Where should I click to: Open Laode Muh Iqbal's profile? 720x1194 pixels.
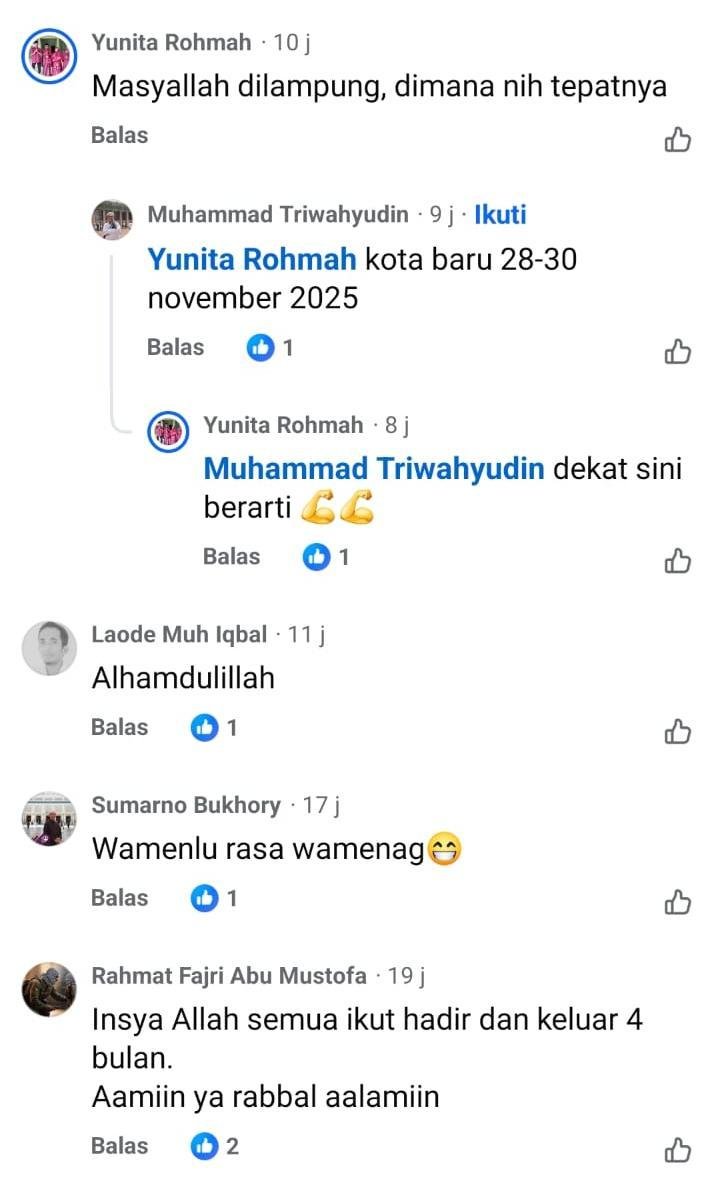point(179,634)
